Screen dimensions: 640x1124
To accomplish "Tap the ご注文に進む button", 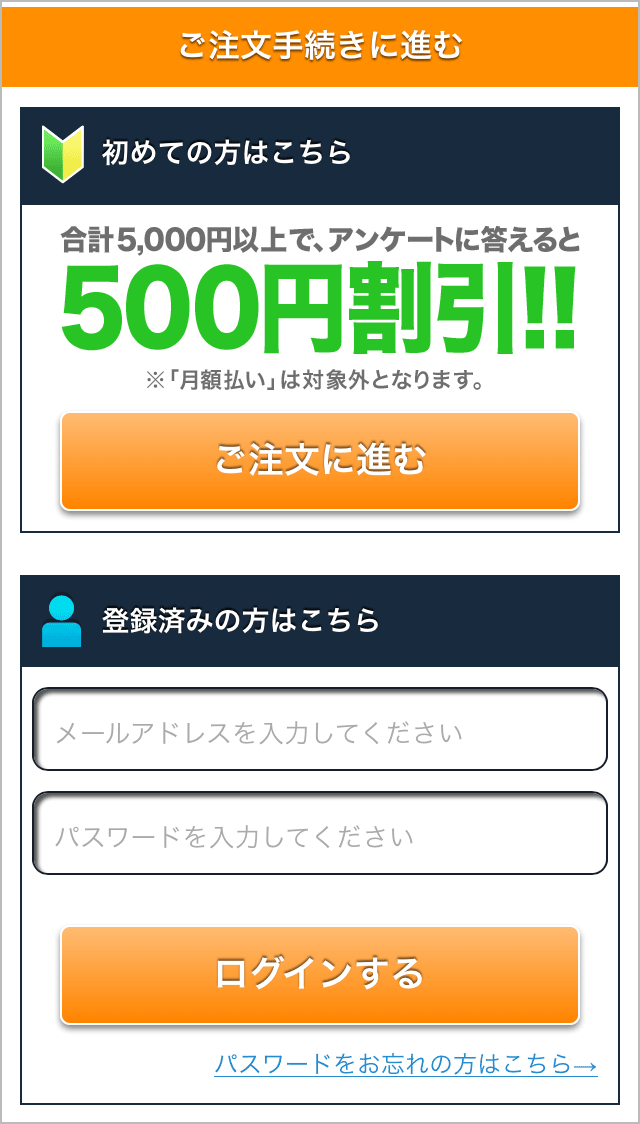I will pyautogui.click(x=320, y=461).
